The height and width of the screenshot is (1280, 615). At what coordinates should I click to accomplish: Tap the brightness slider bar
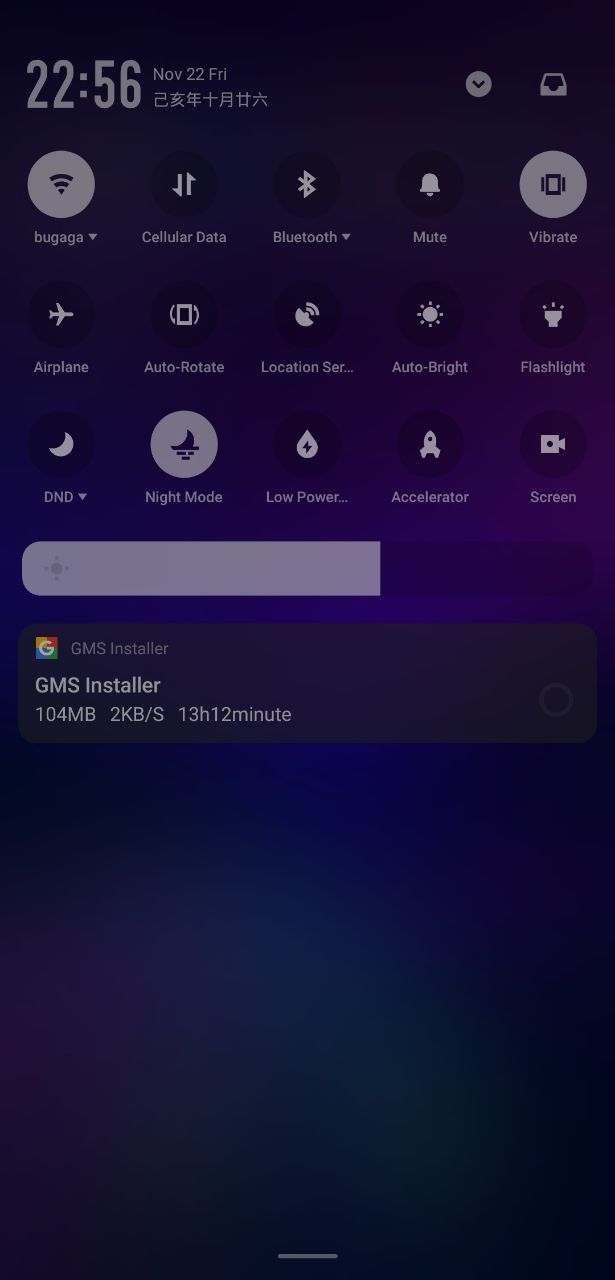click(x=307, y=568)
